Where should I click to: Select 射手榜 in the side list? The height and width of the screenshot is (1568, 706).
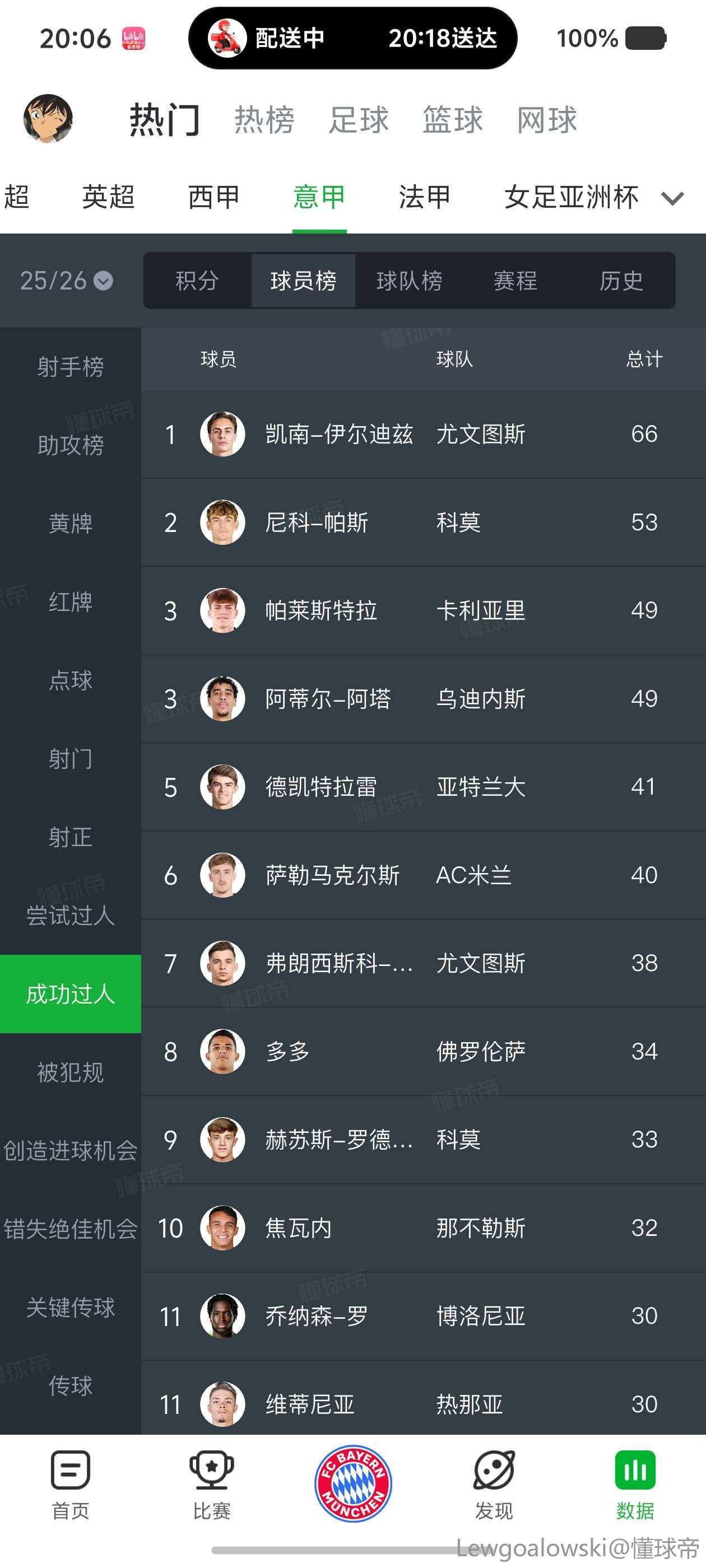(71, 366)
